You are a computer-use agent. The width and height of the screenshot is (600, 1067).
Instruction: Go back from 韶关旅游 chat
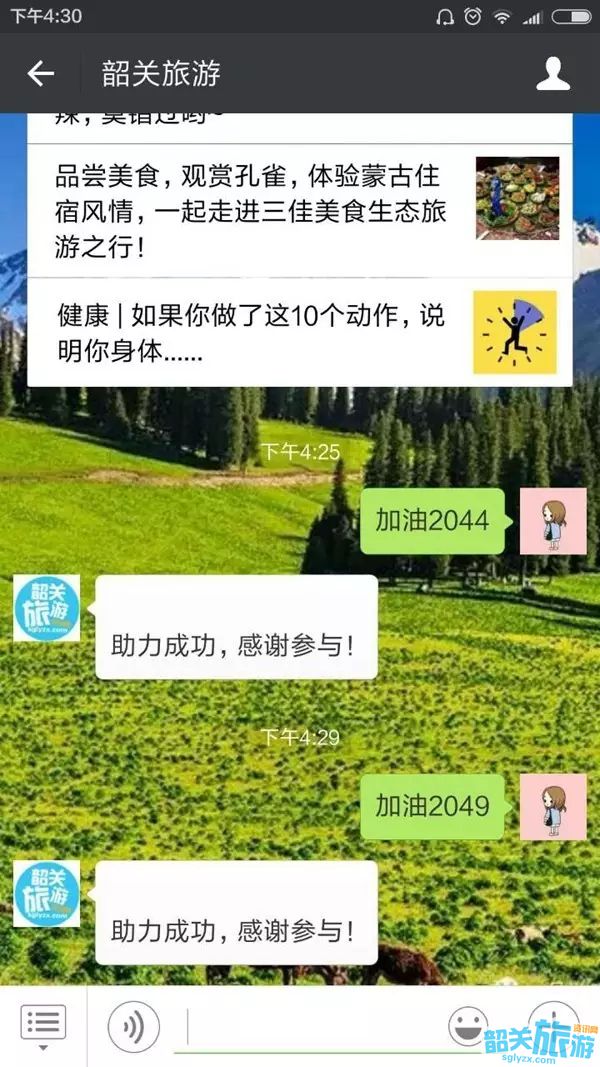(x=40, y=73)
